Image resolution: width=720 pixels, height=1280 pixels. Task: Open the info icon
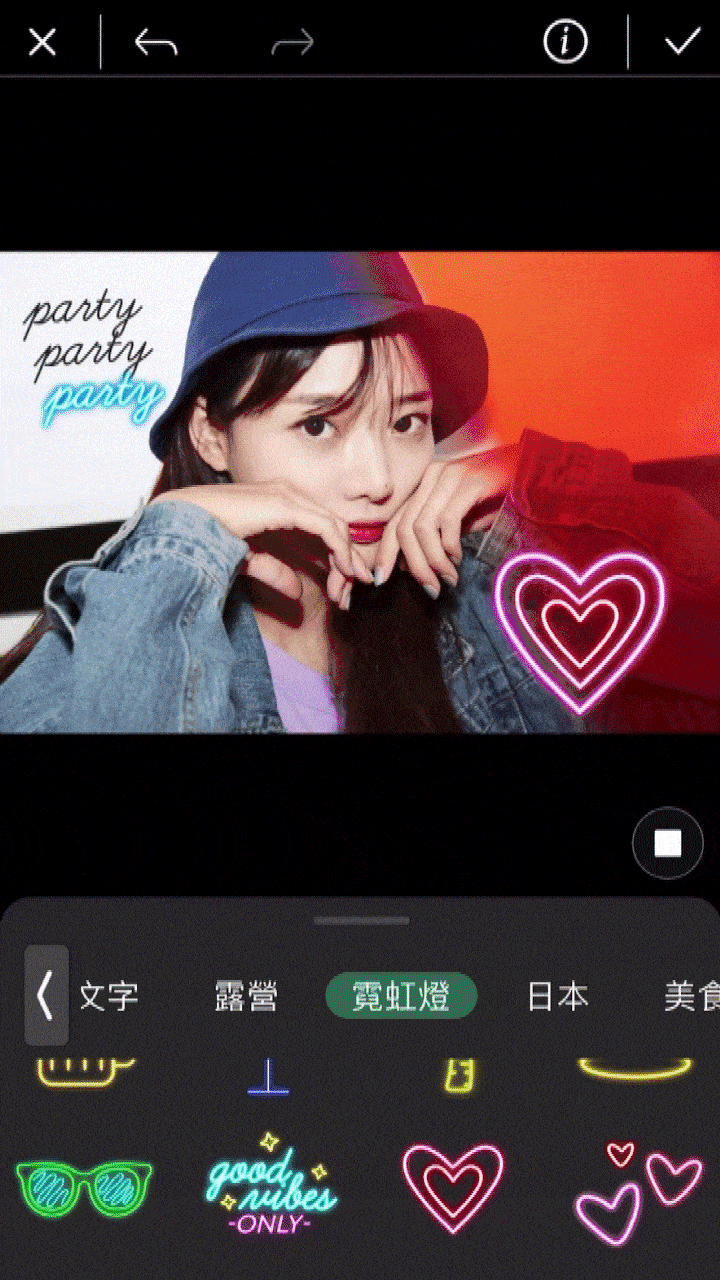tap(565, 42)
